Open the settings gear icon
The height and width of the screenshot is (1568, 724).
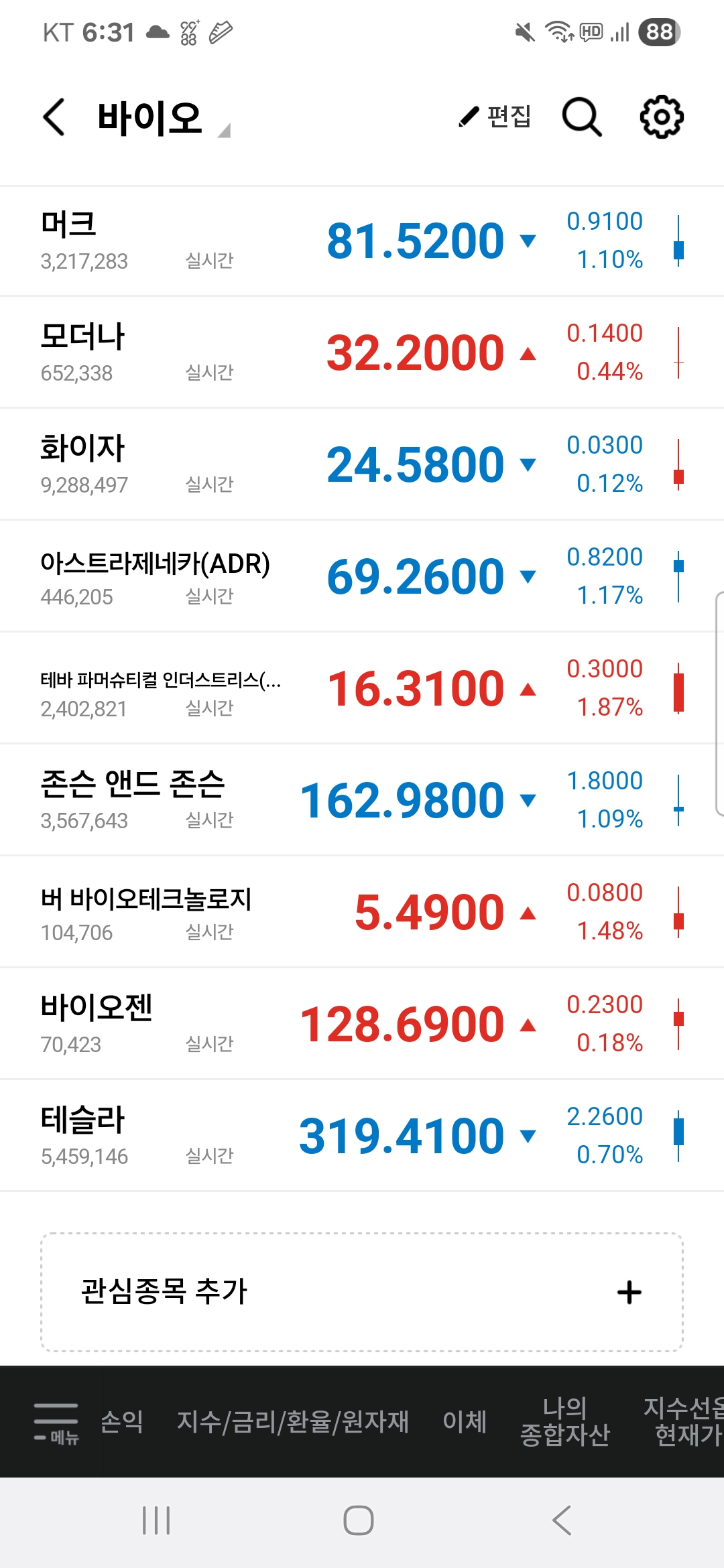(662, 117)
